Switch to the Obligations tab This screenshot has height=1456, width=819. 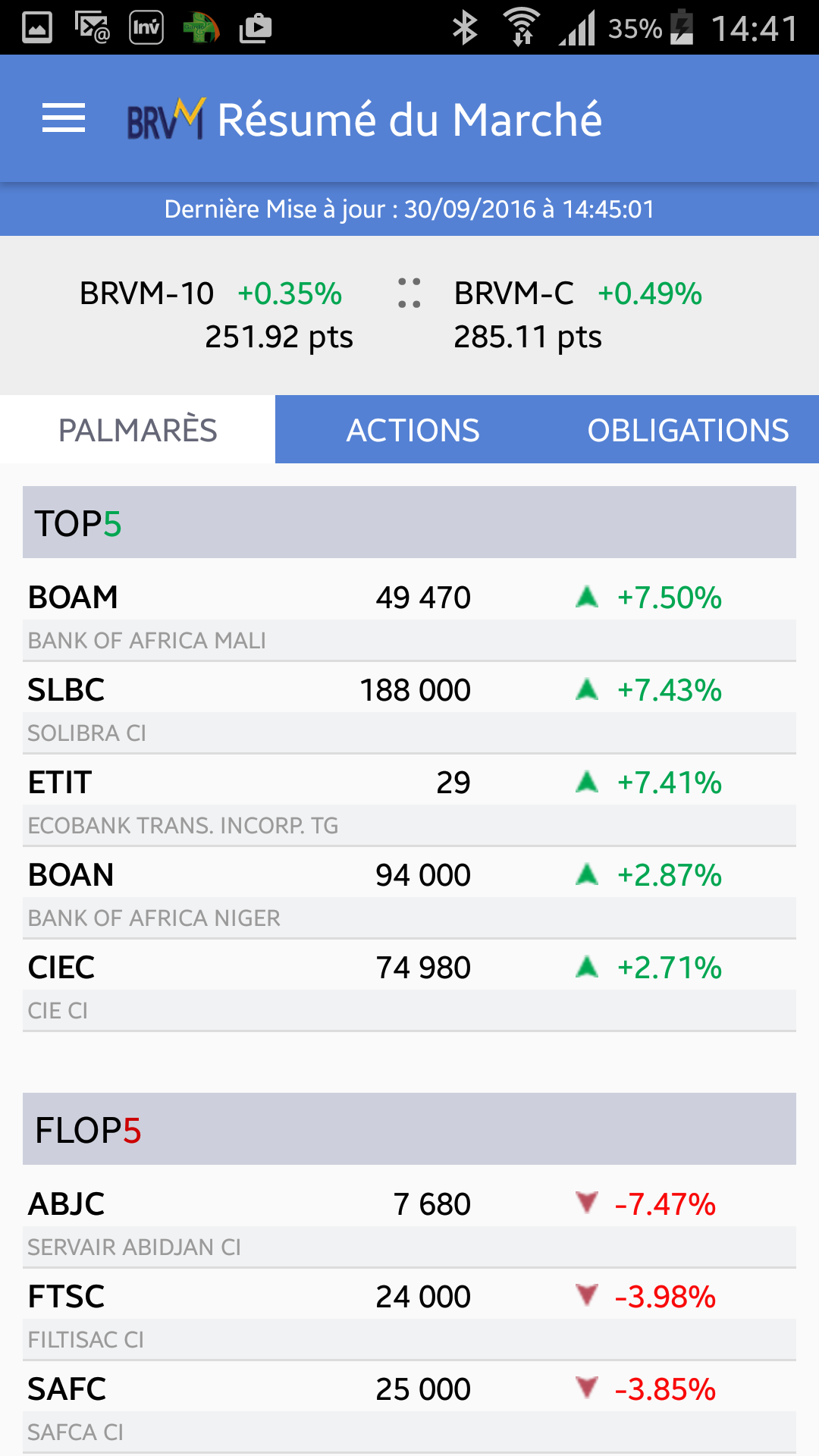pyautogui.click(x=687, y=430)
